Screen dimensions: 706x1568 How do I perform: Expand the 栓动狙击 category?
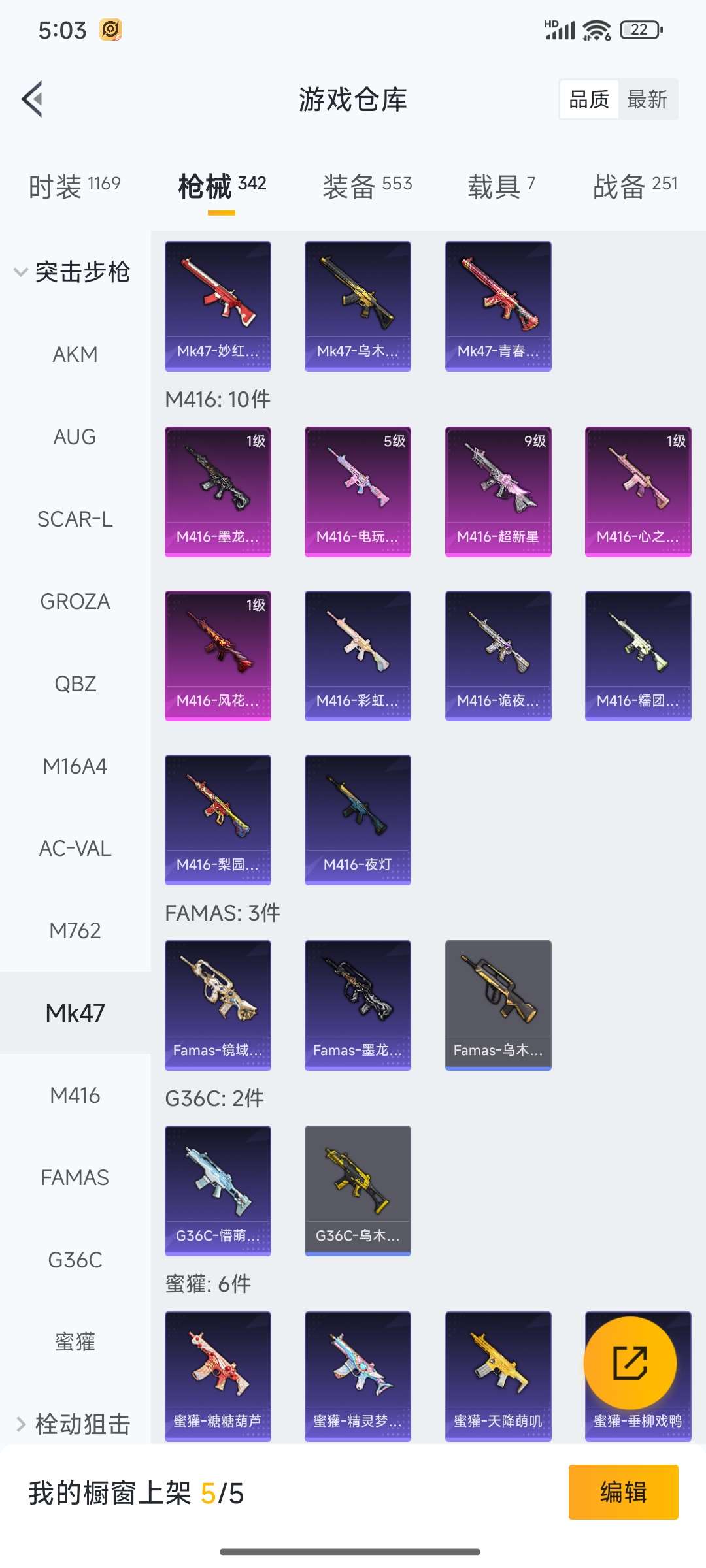click(x=73, y=1424)
